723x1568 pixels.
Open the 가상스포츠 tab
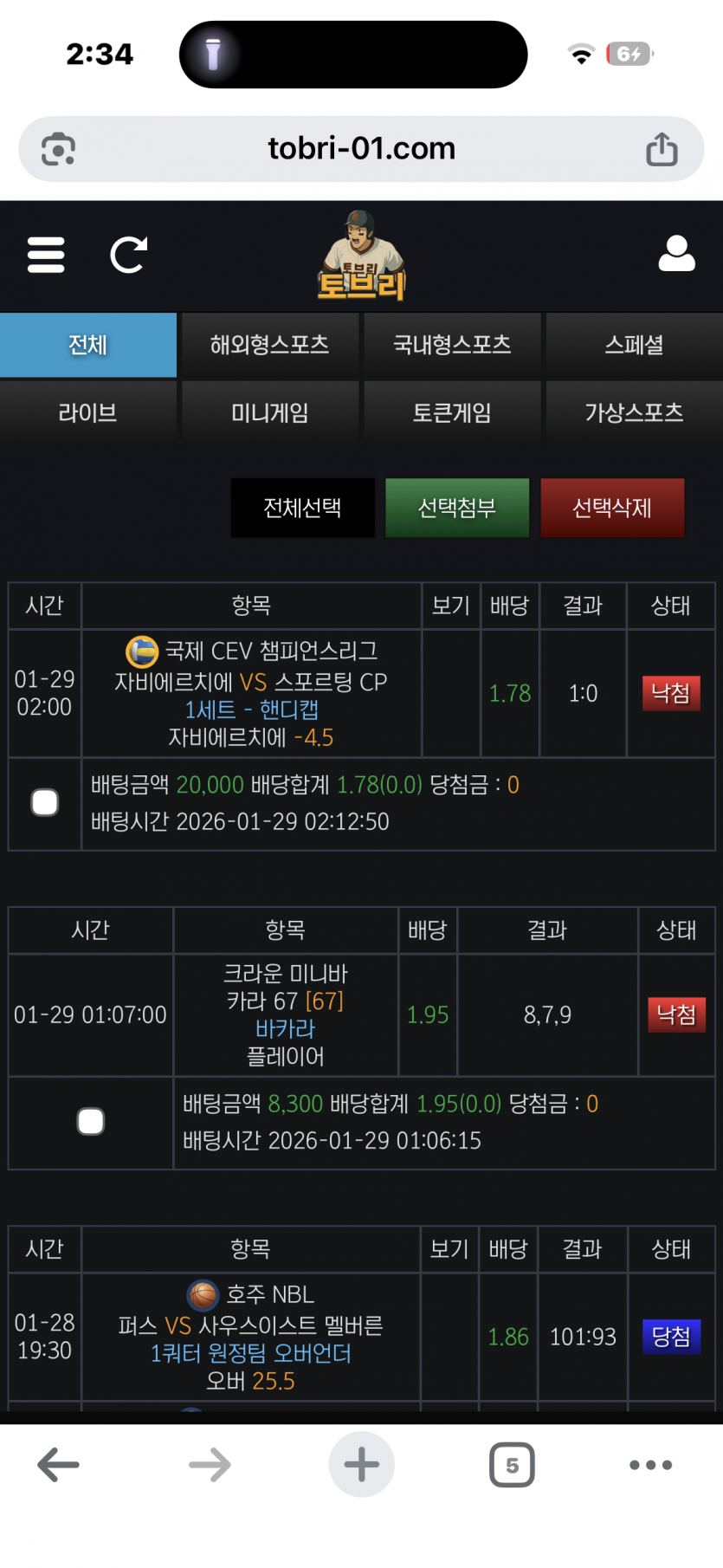[634, 412]
